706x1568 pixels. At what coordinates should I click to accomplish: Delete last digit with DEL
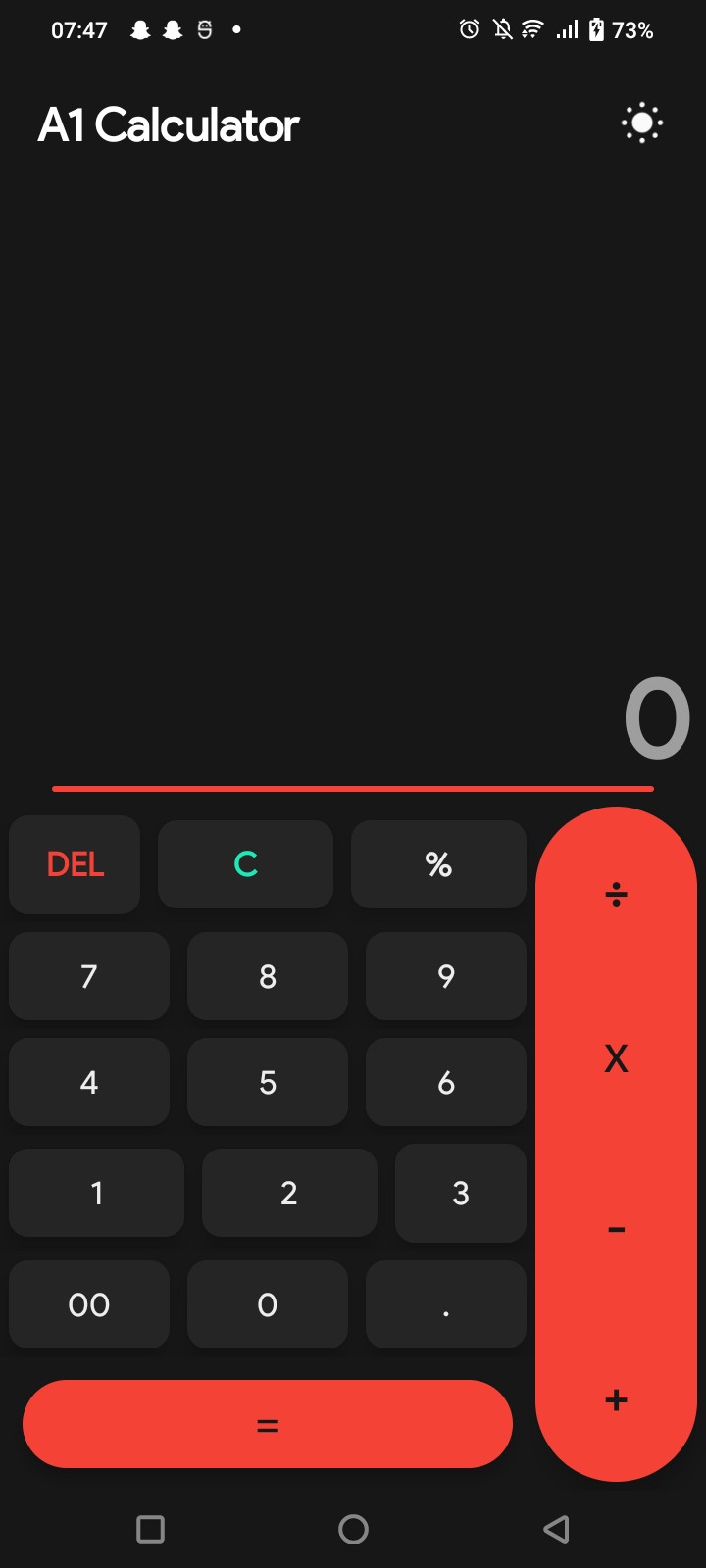[75, 864]
